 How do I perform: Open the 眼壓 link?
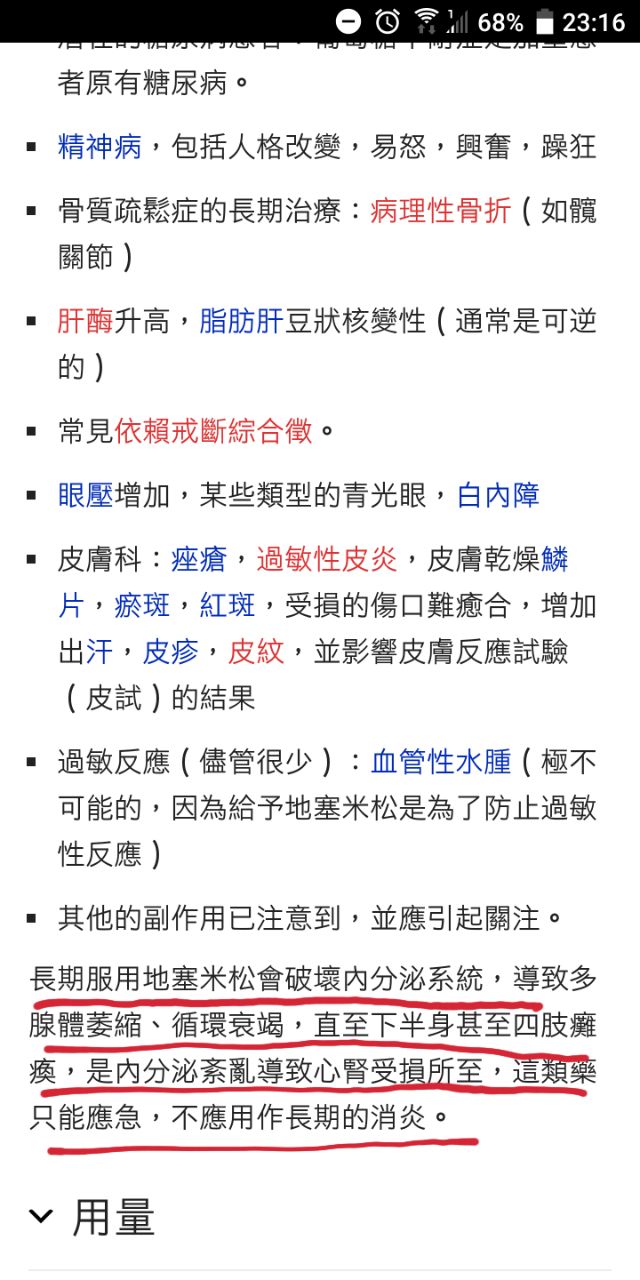click(85, 494)
